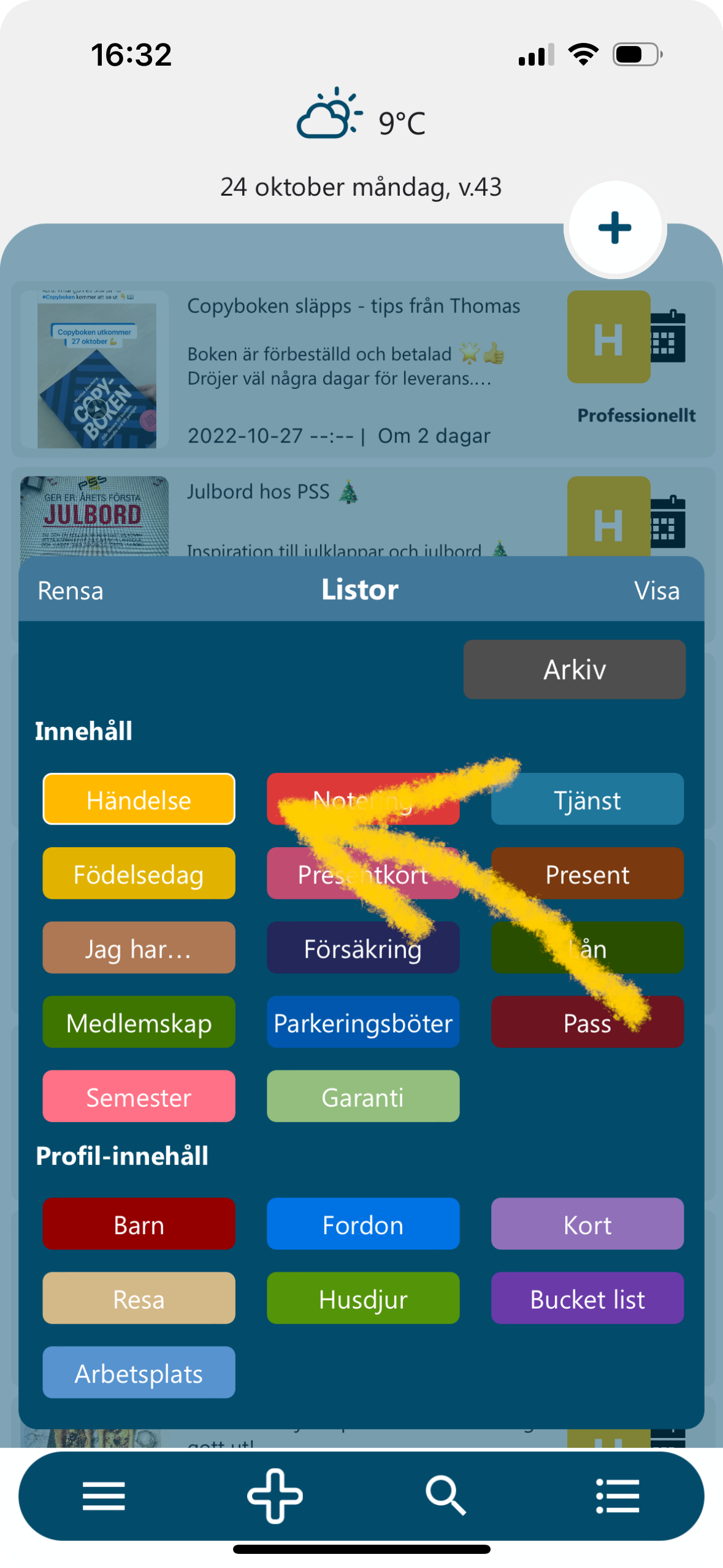723x1568 pixels.
Task: Select the Parkeringsböter chip
Action: (x=362, y=1022)
